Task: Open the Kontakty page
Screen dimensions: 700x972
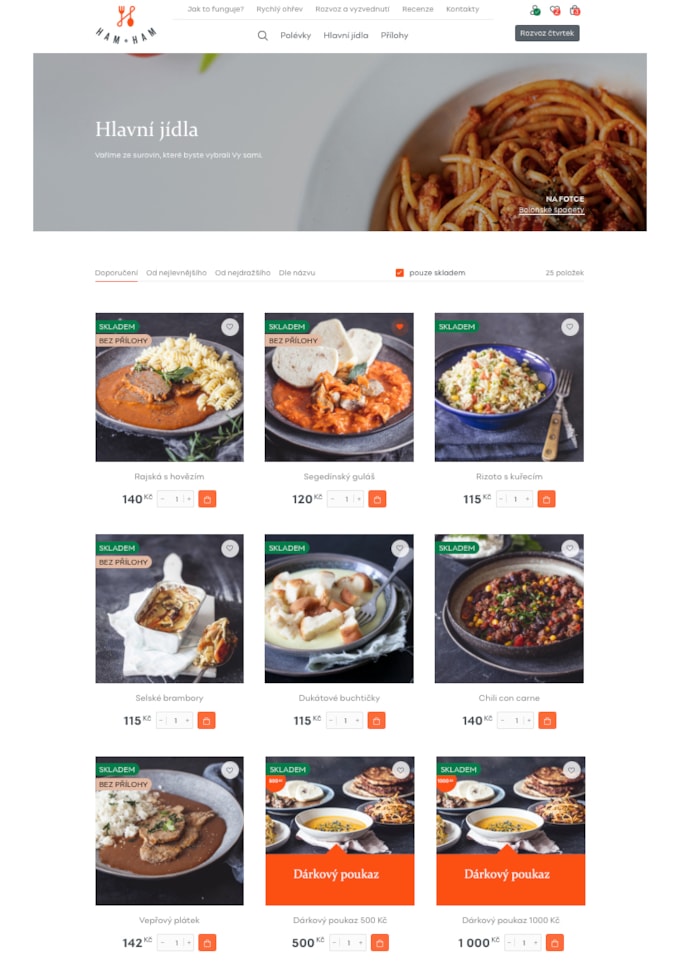Action: coord(462,9)
